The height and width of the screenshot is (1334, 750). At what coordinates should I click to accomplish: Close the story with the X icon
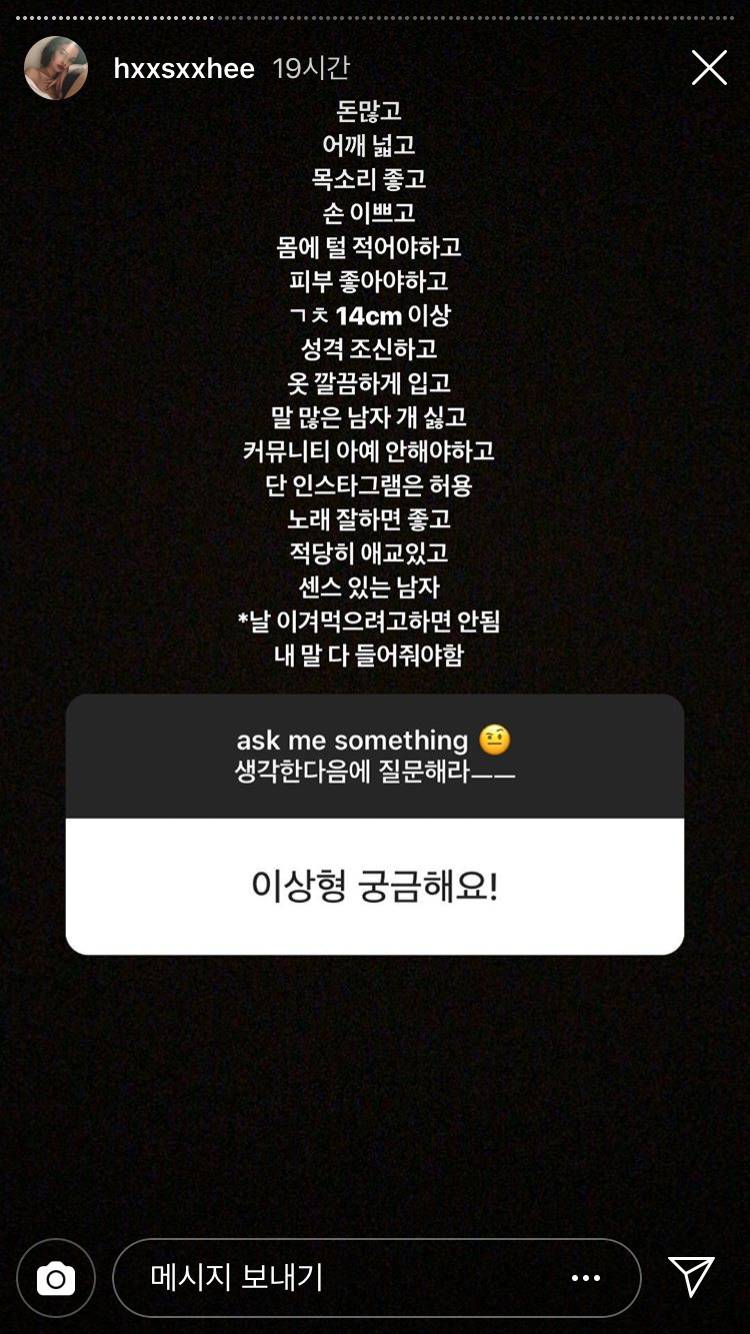coord(710,68)
